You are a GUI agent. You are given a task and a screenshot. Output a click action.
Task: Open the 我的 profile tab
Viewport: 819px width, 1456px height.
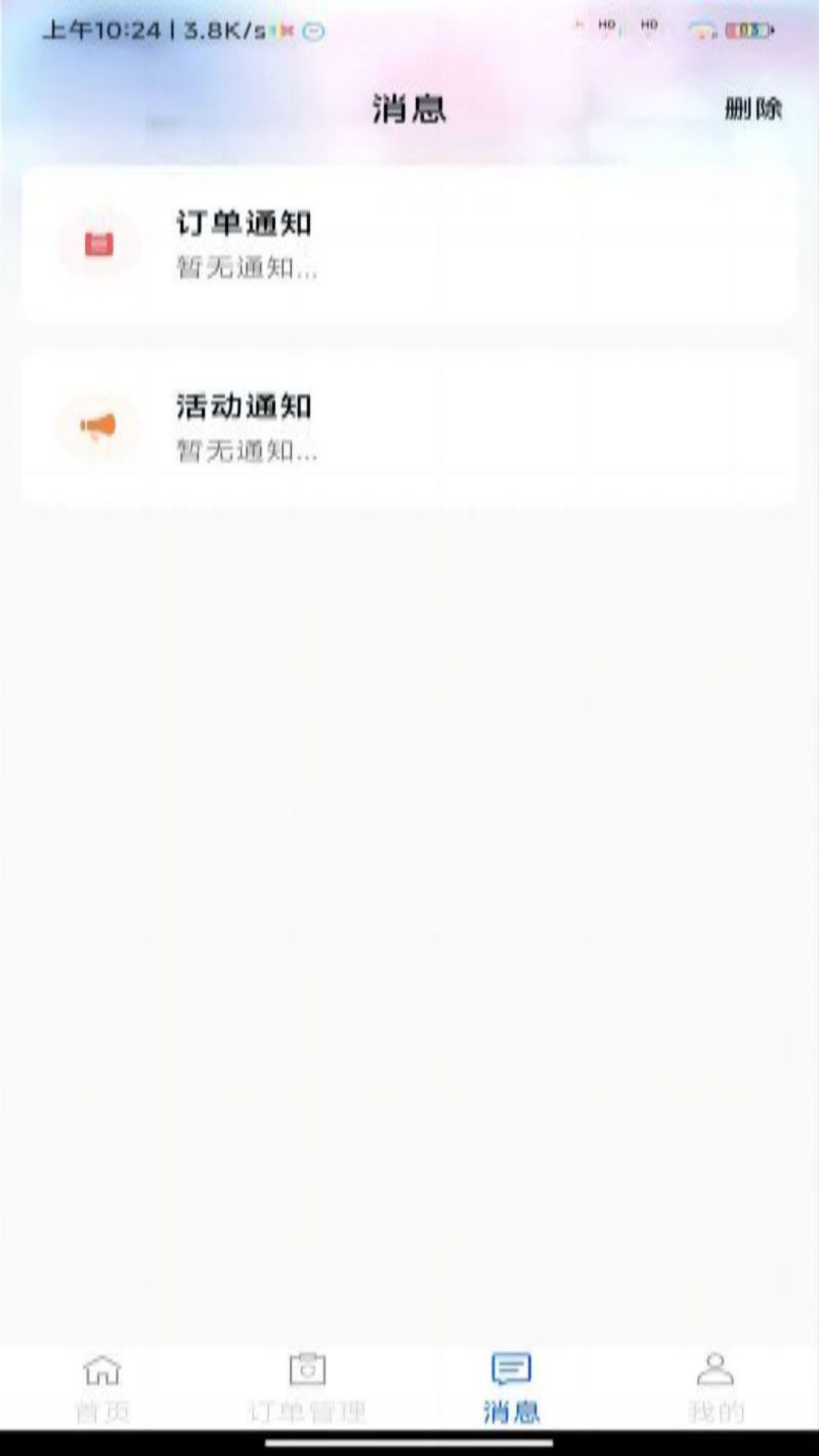pos(716,1389)
